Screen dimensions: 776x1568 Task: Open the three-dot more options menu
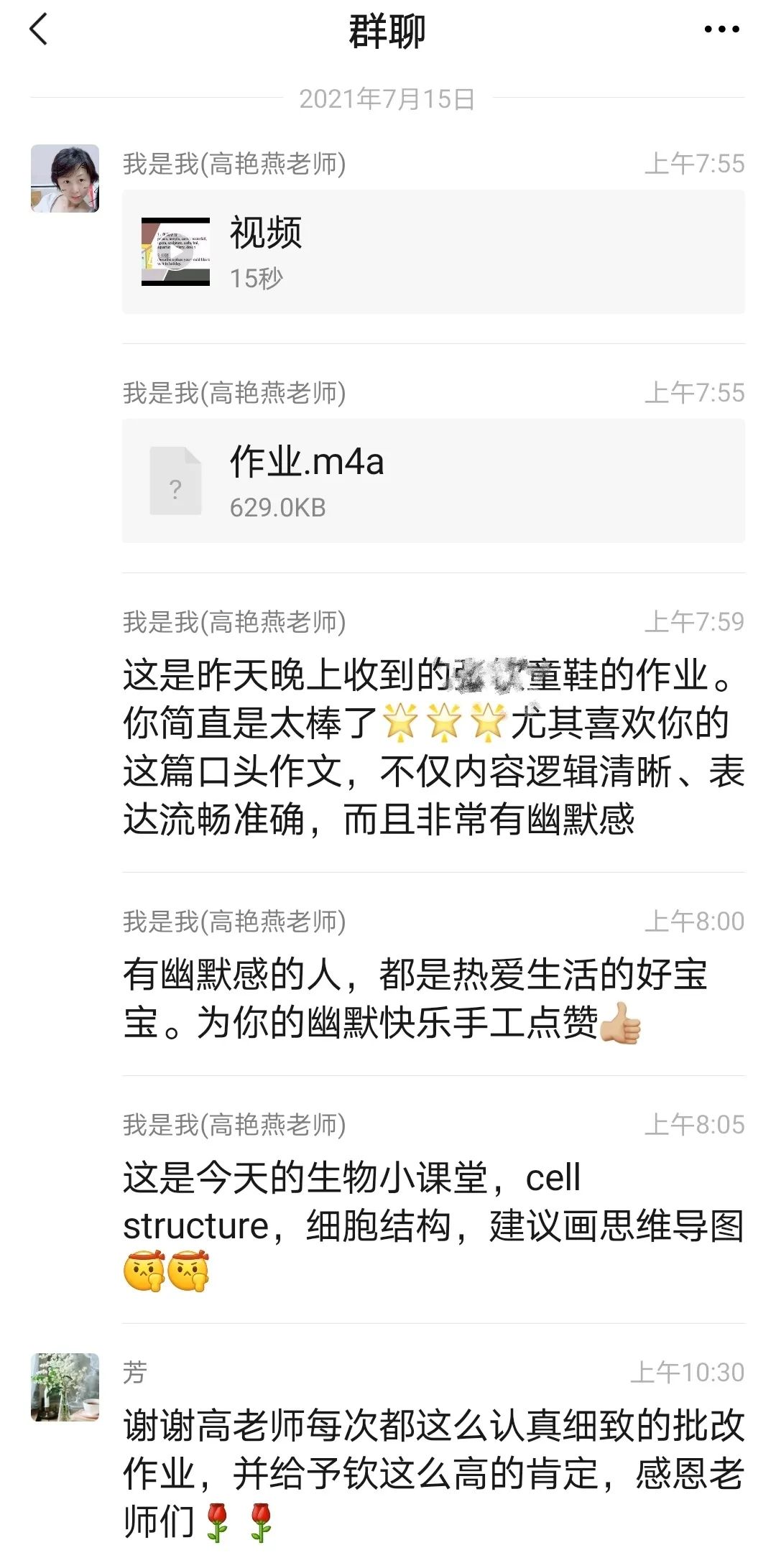(x=721, y=30)
